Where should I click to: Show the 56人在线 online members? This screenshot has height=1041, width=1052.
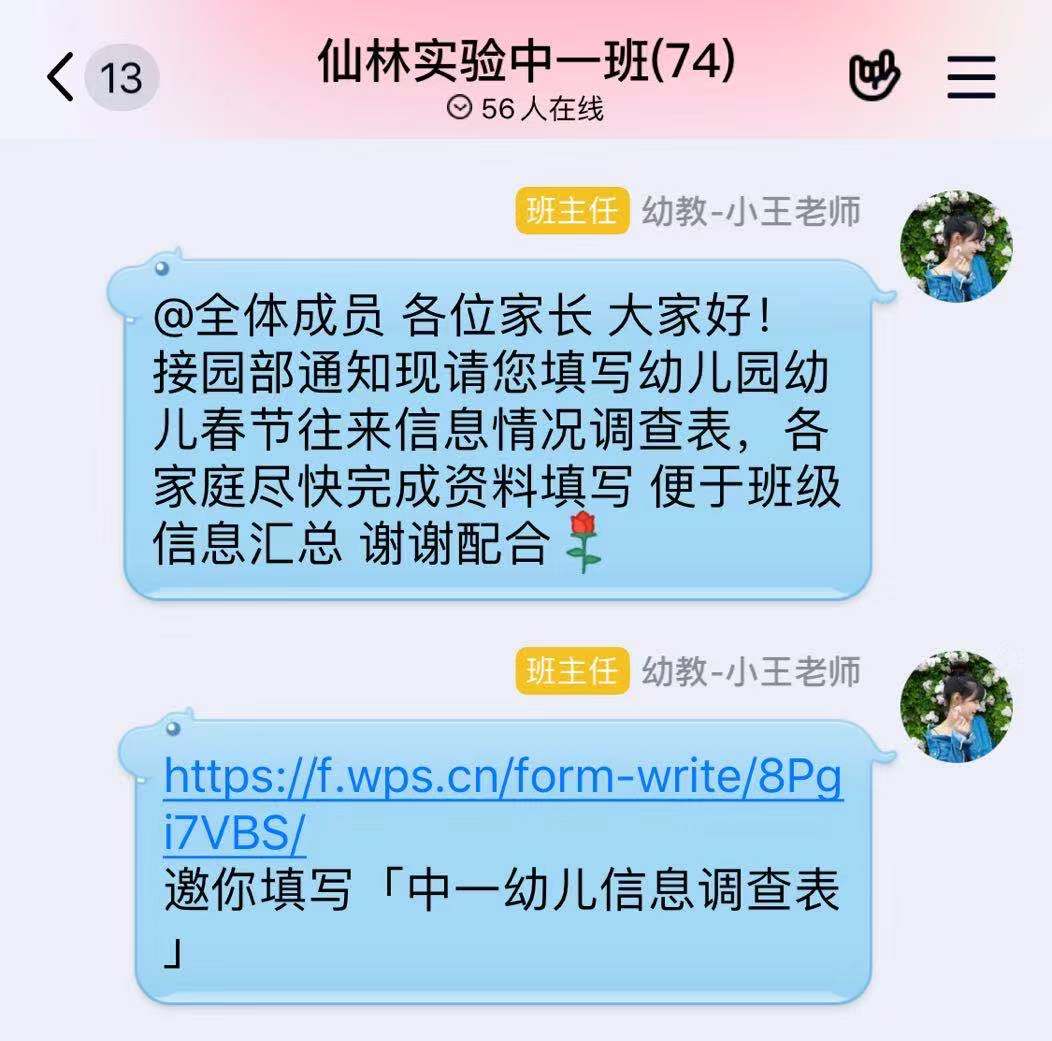pyautogui.click(x=526, y=108)
